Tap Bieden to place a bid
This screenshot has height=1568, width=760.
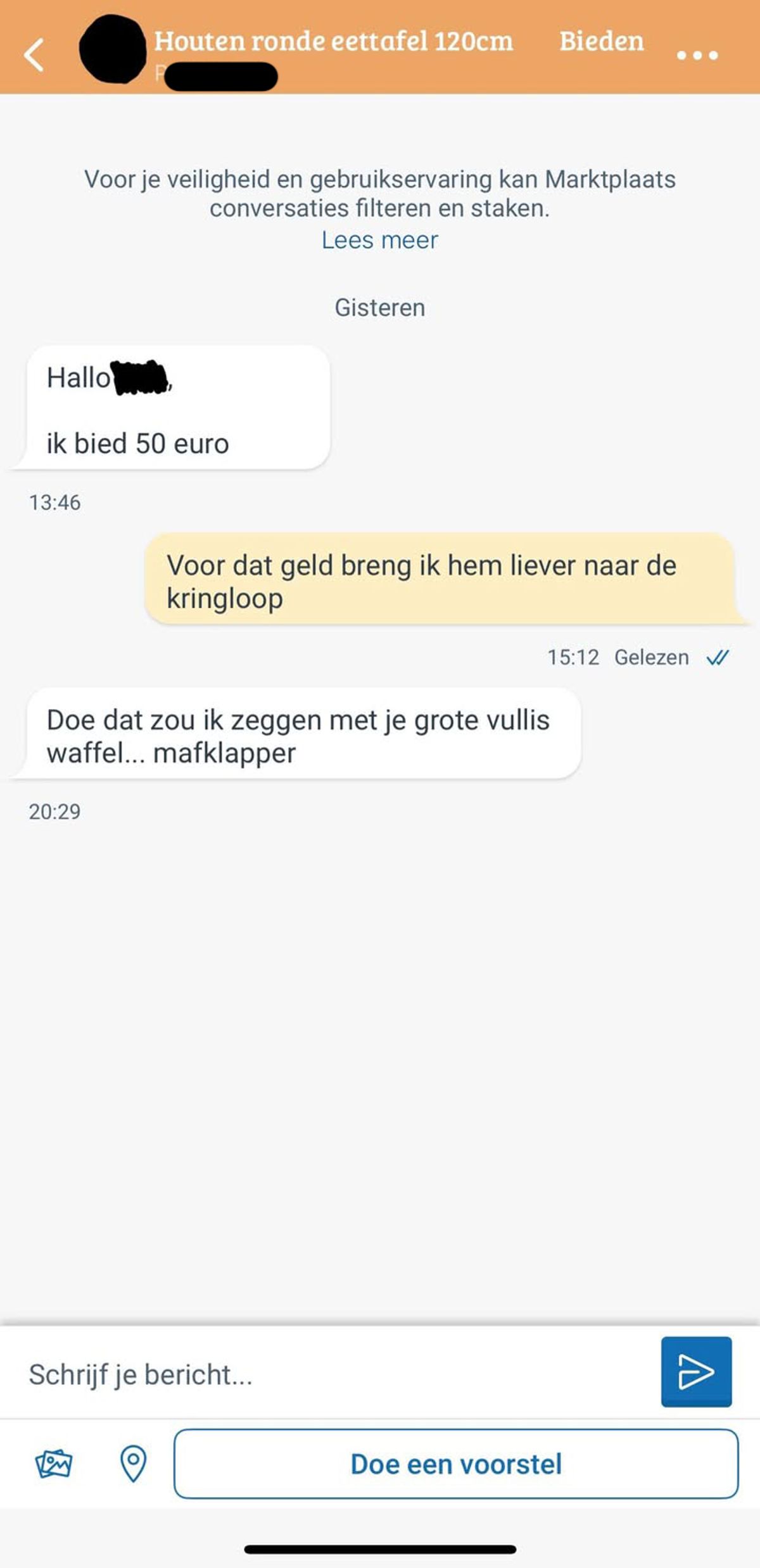tap(601, 42)
